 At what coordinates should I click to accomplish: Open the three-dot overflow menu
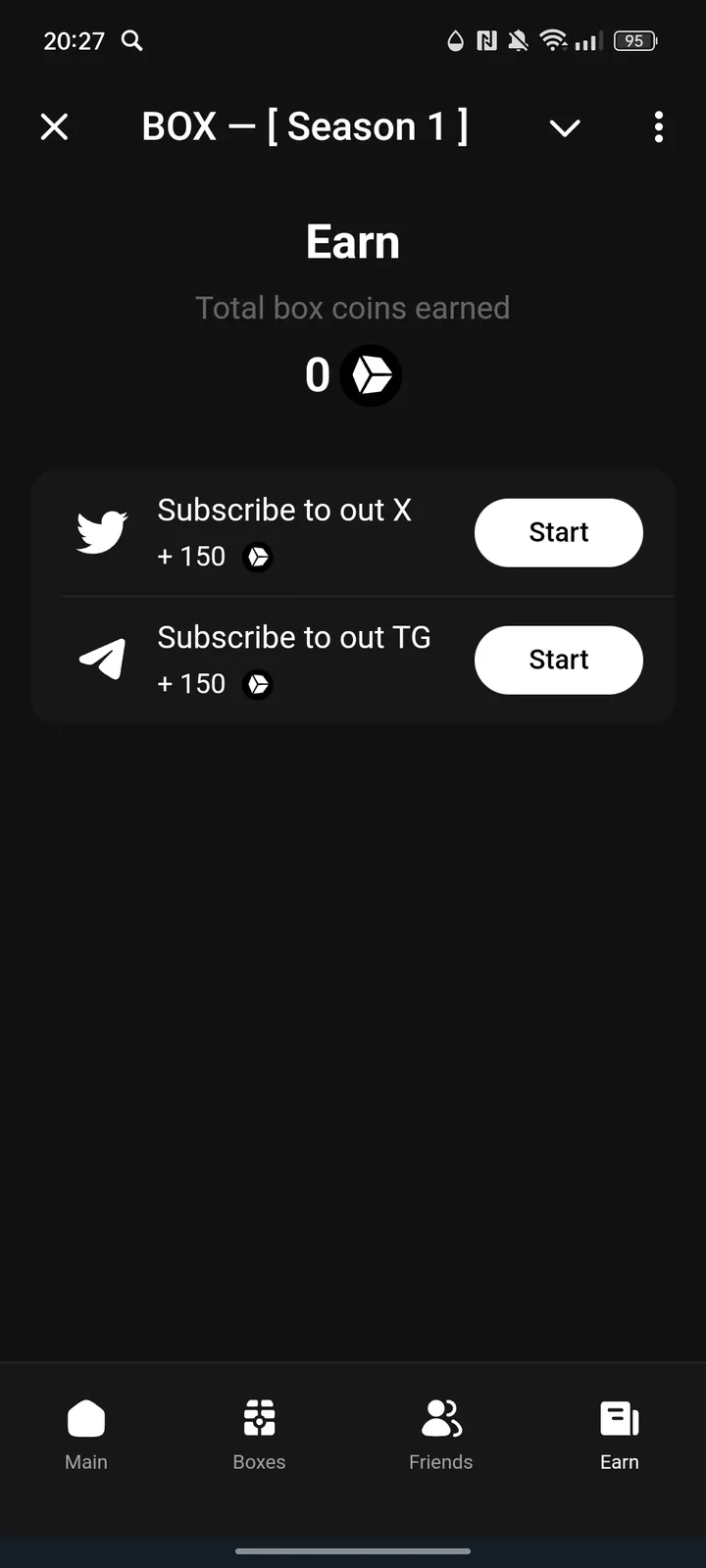pyautogui.click(x=658, y=127)
